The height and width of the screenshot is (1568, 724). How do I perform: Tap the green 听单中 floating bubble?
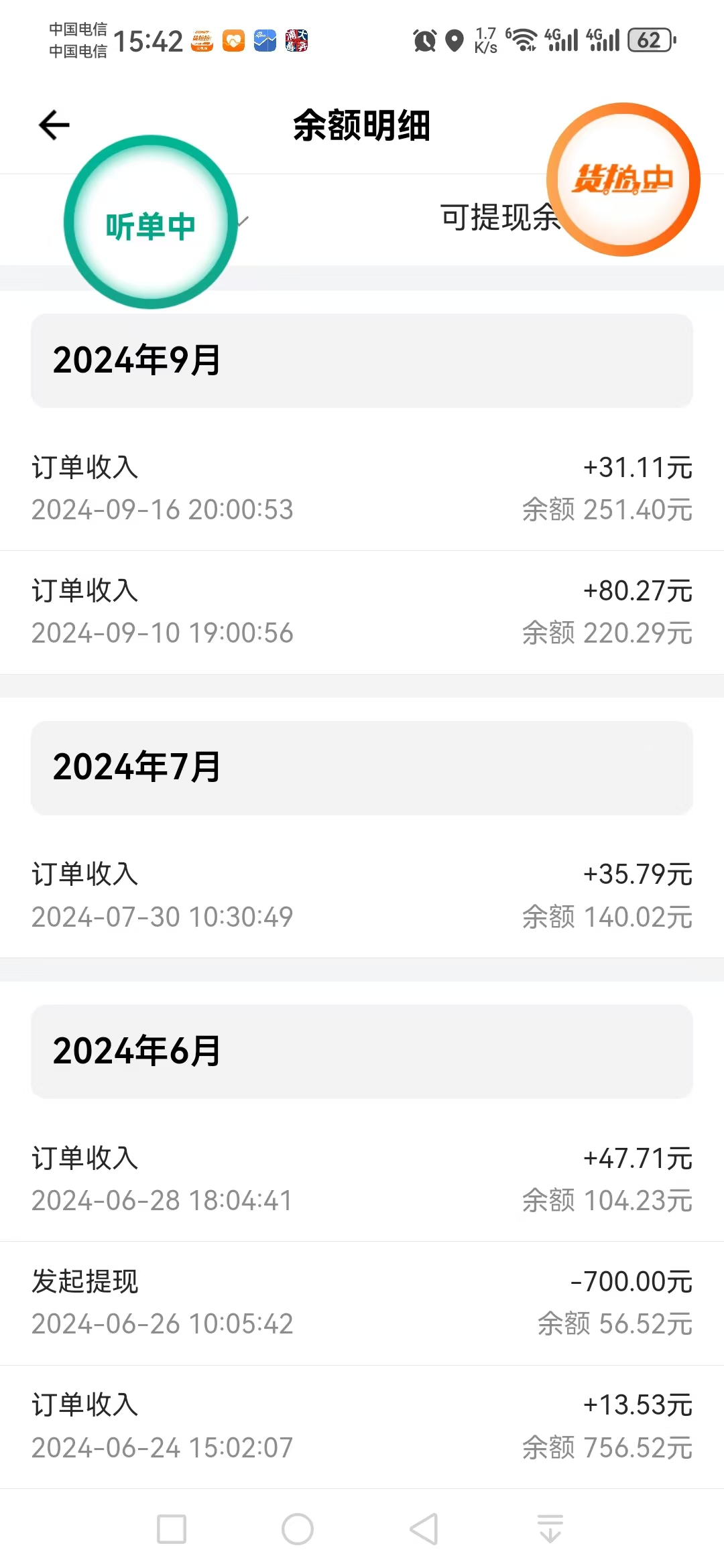point(151,223)
